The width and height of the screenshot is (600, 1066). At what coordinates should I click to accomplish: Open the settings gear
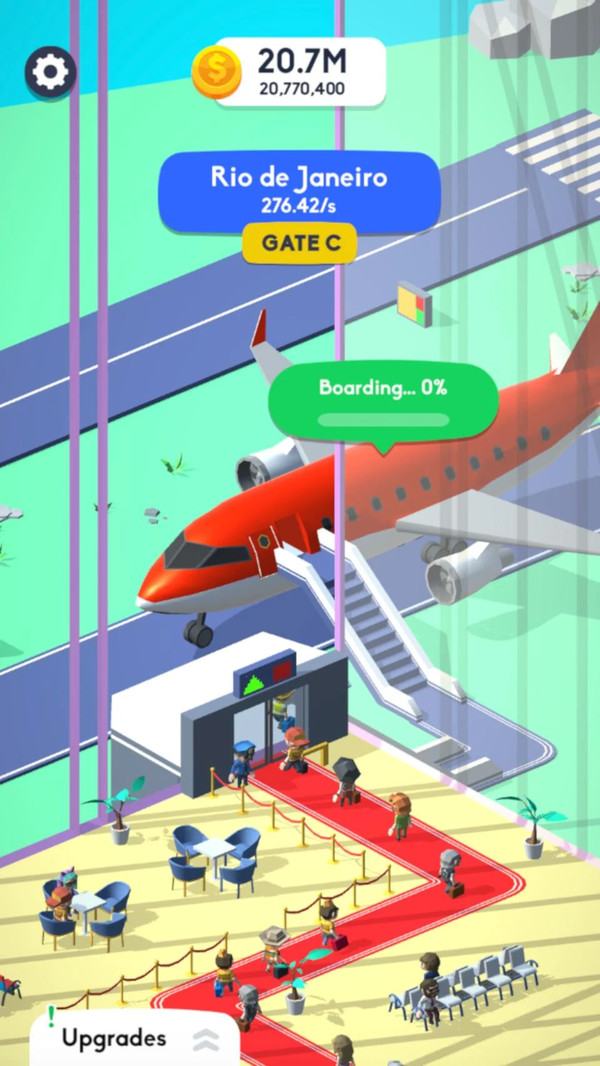pyautogui.click(x=50, y=72)
